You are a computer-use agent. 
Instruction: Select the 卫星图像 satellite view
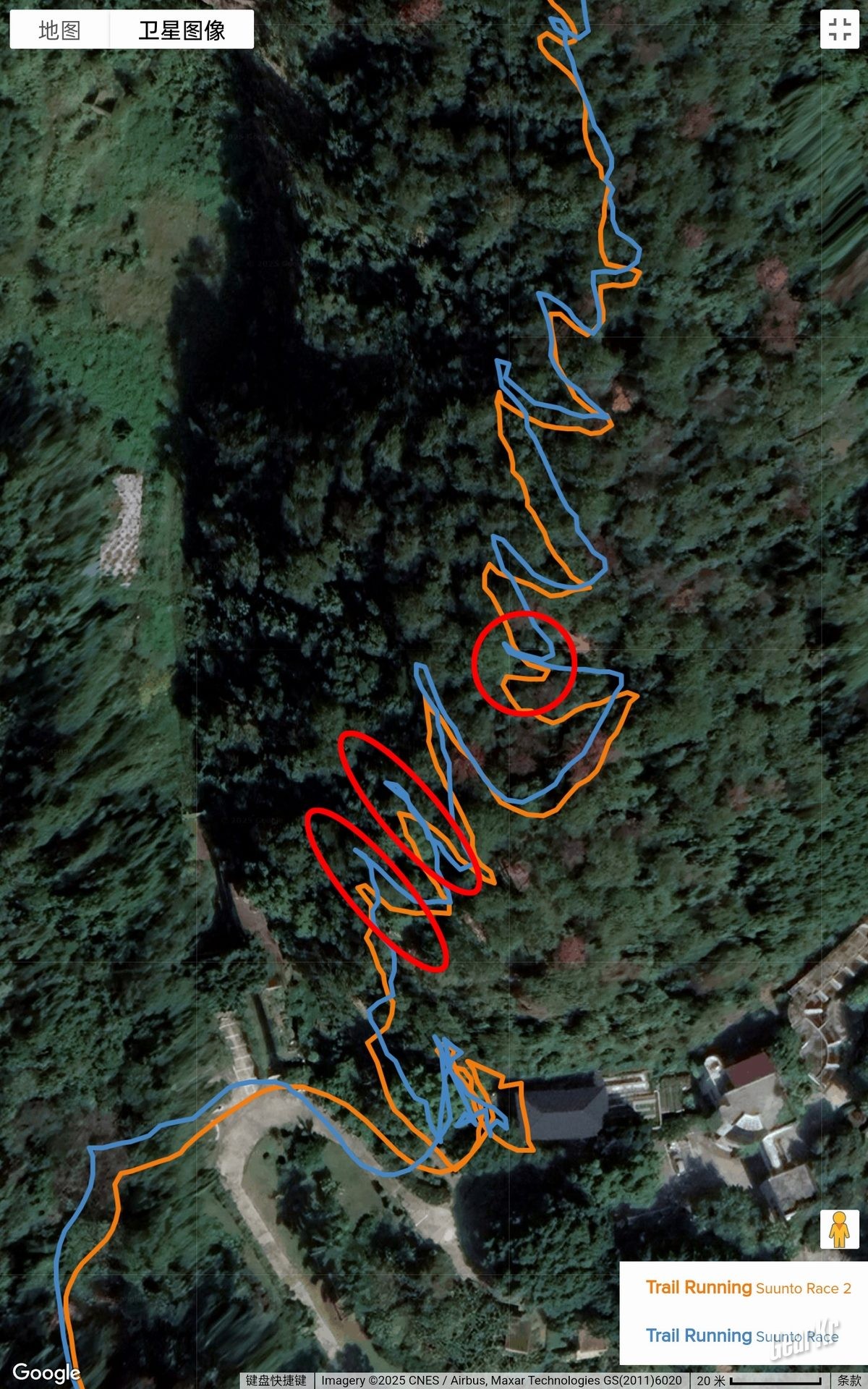pos(182,30)
